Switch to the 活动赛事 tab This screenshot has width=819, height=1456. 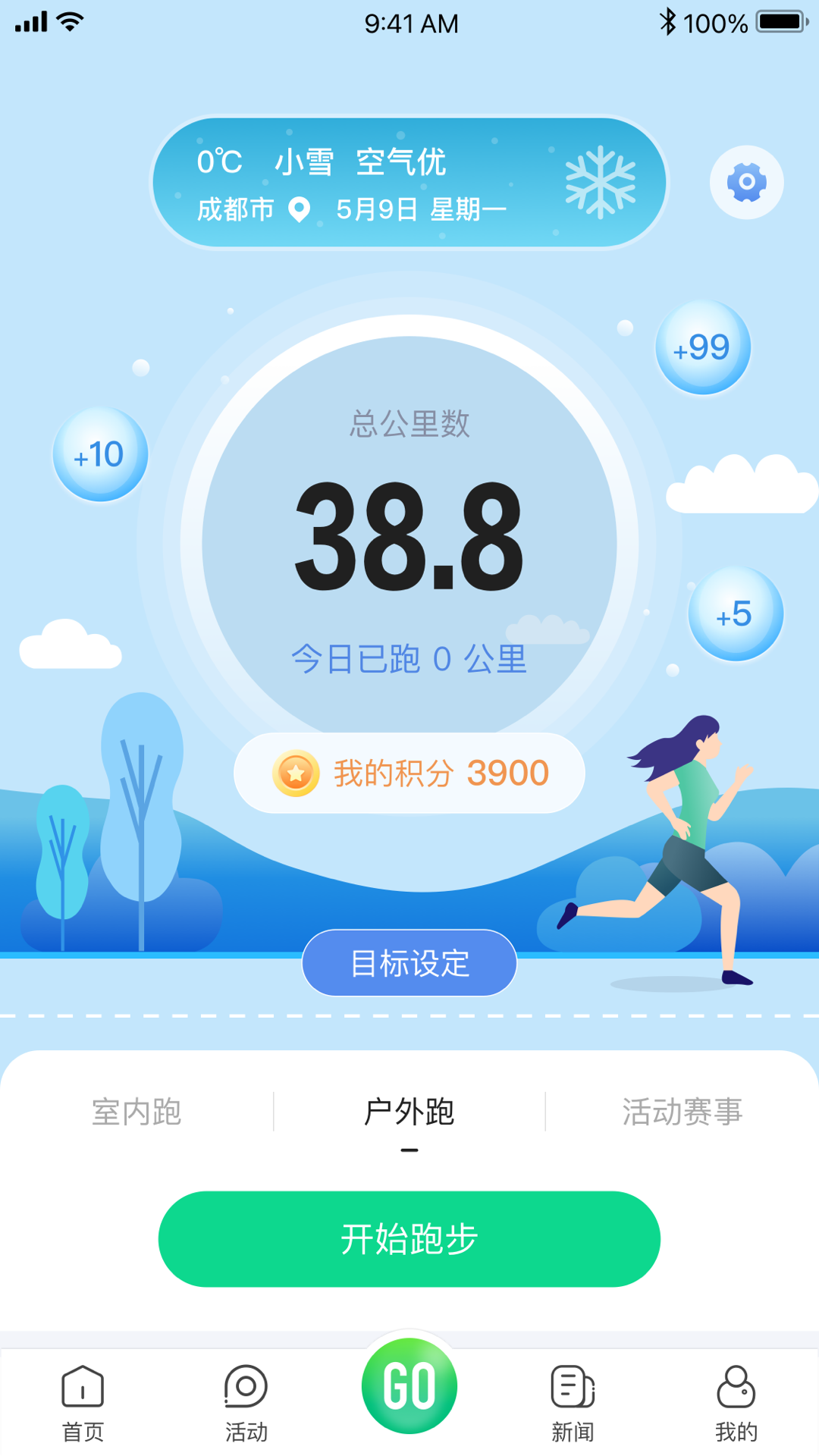pos(681,1112)
